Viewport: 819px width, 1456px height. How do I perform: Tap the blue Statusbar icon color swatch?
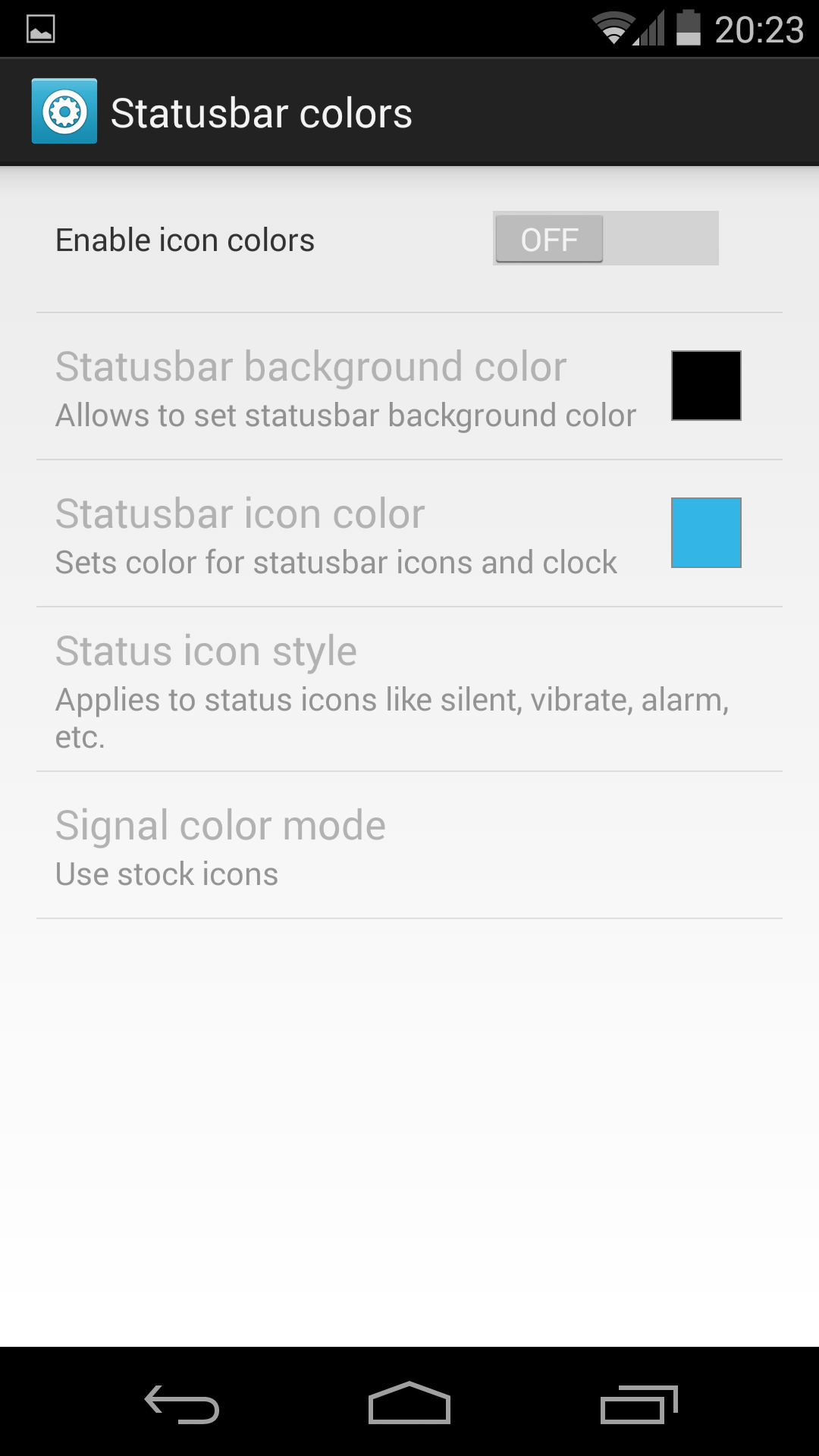coord(706,532)
